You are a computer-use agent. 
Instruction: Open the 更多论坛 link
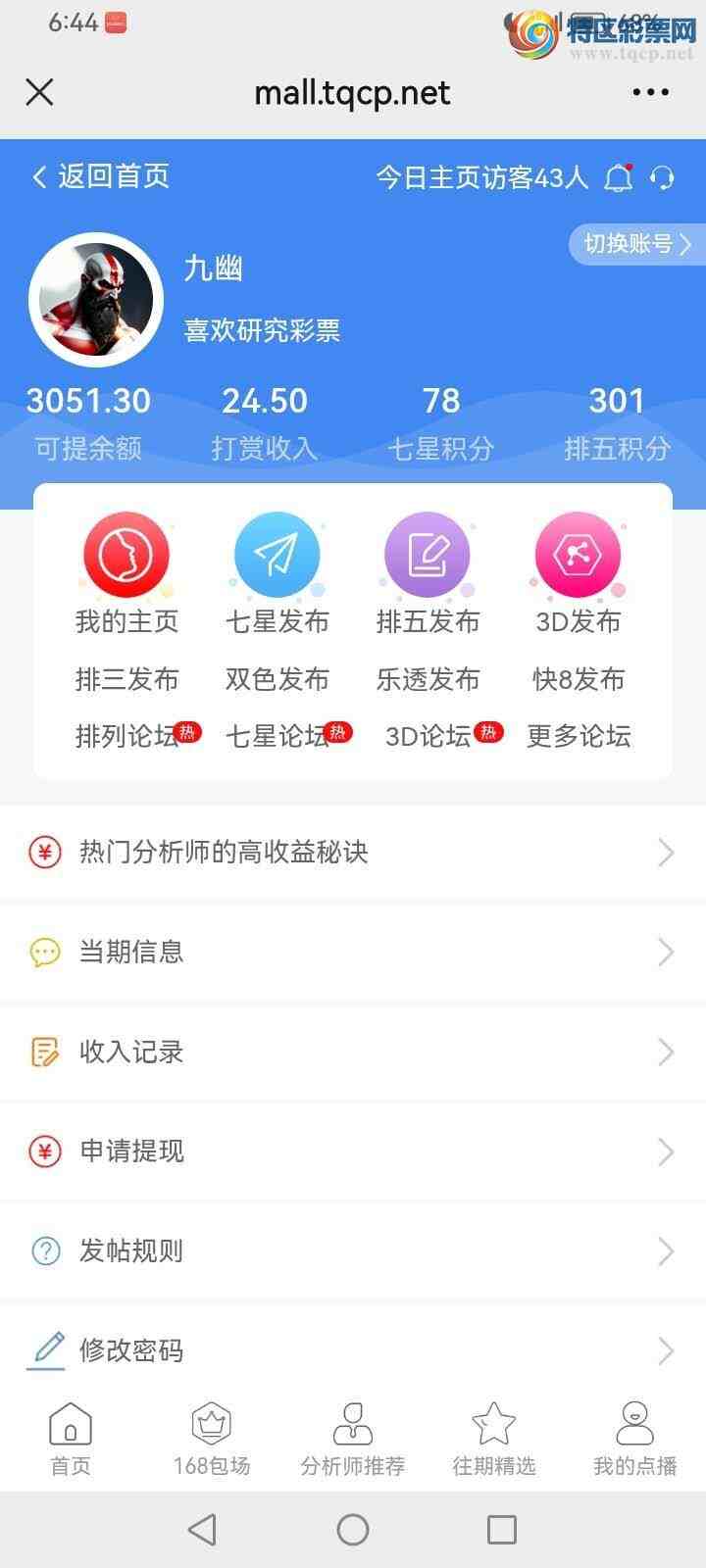pyautogui.click(x=579, y=736)
